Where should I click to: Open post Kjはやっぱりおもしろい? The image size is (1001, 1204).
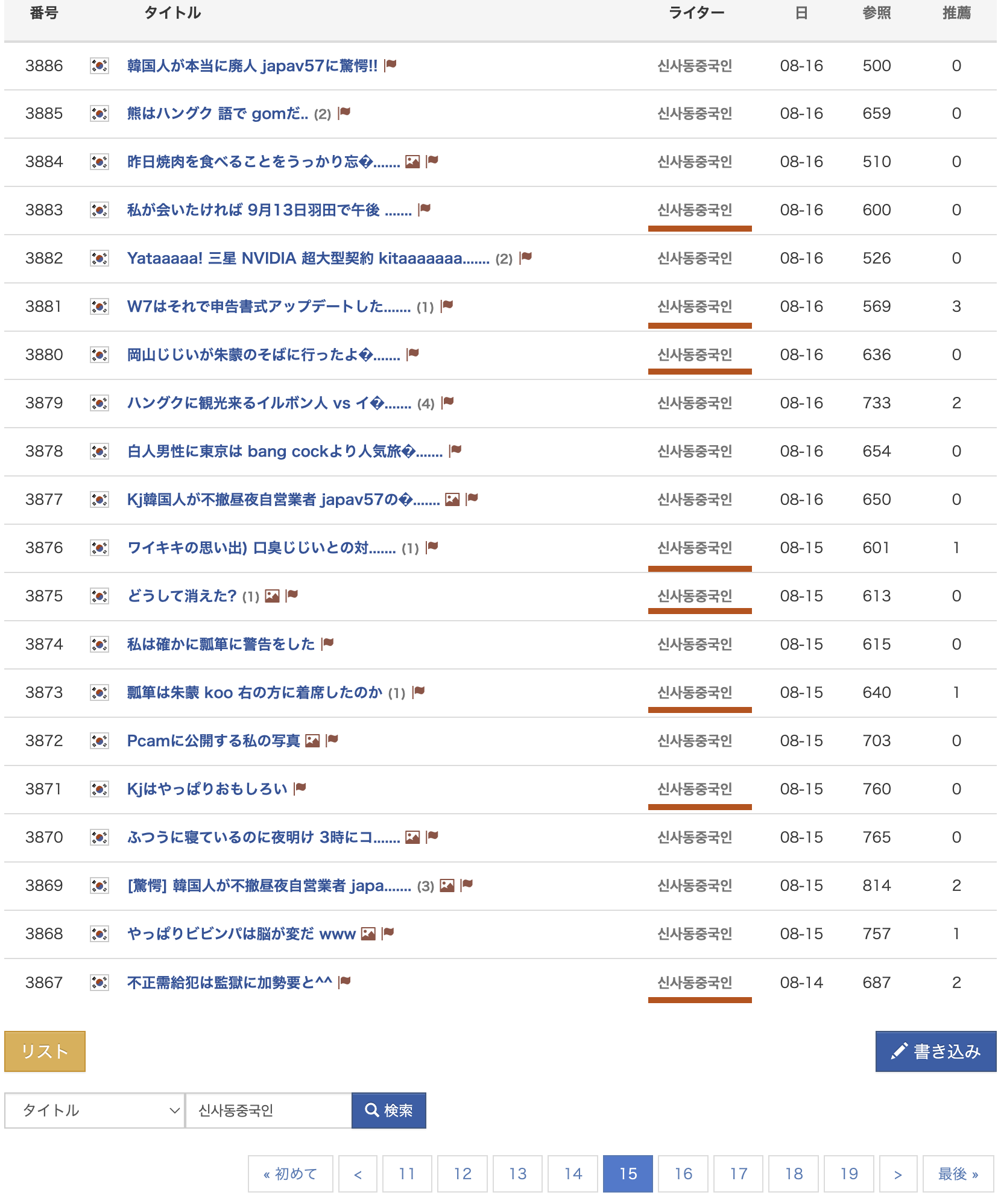207,790
